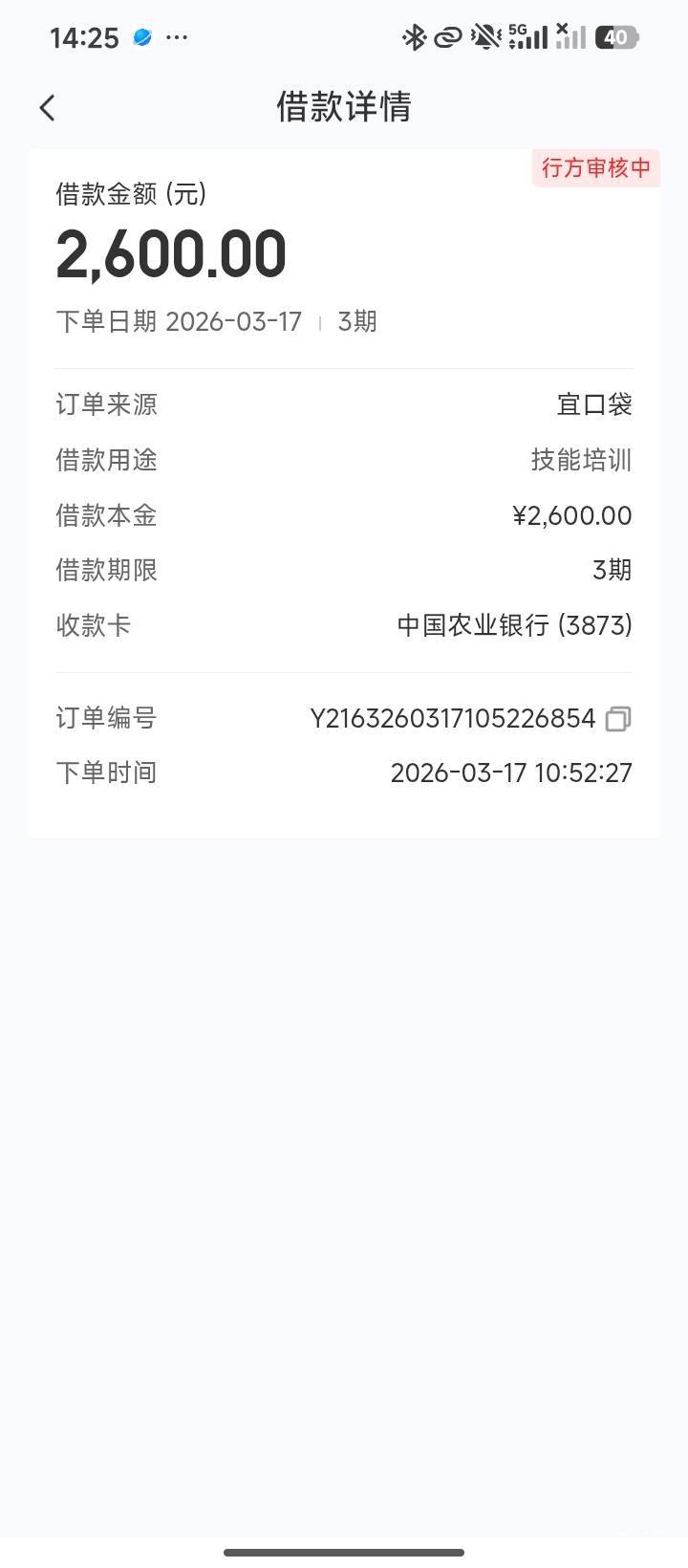Copy the order number Y2163260317105226854
Viewport: 688px width, 1568px height.
(618, 719)
